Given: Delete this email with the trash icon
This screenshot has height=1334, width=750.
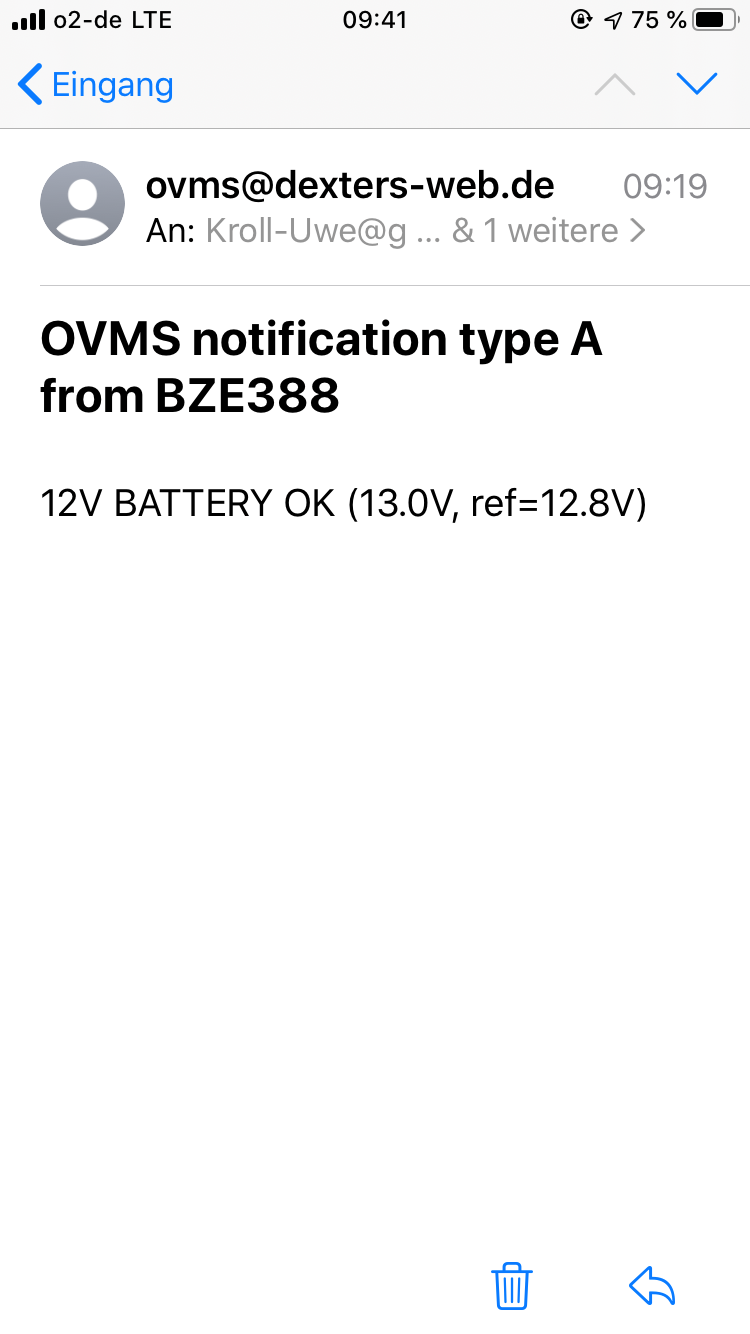Looking at the screenshot, I should [512, 1285].
